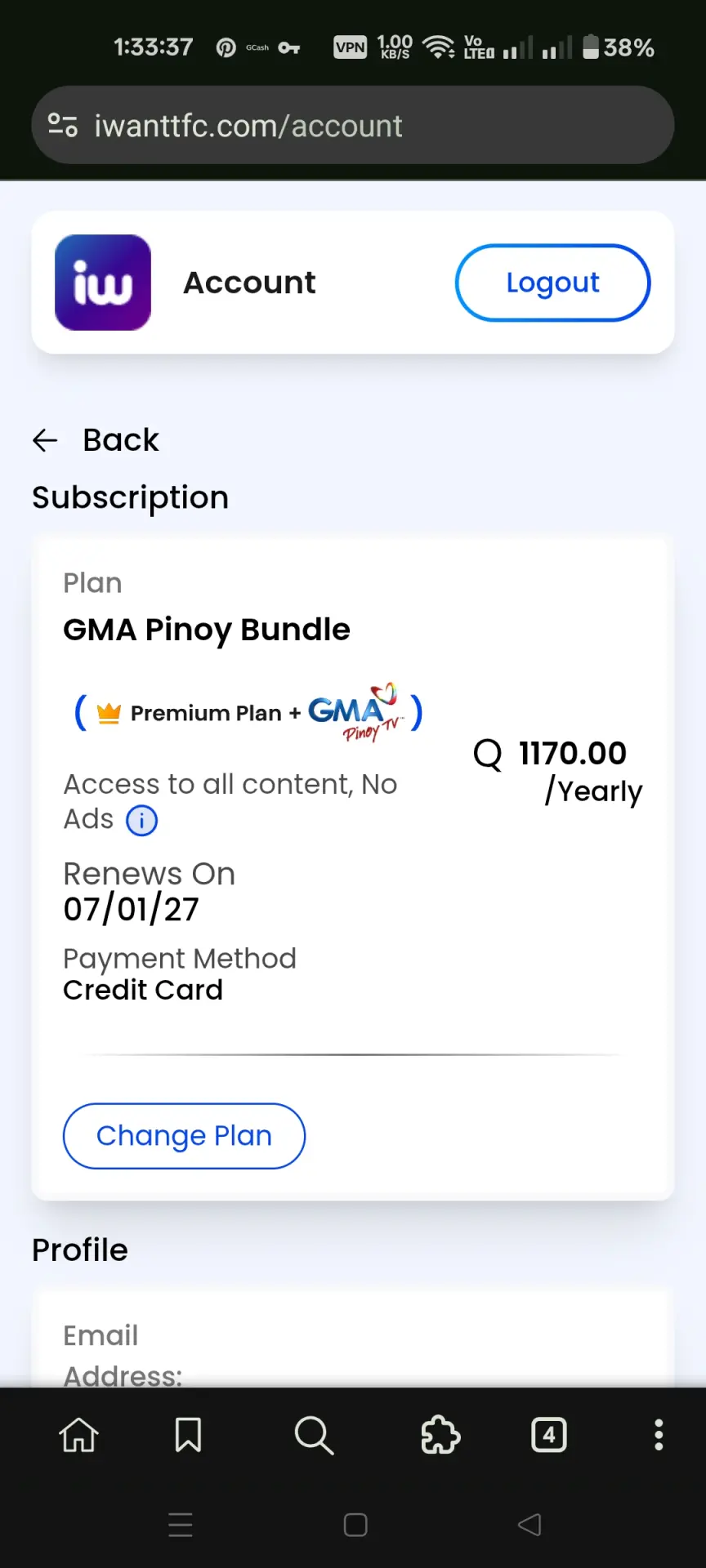
Task: Tap the system back button
Action: click(529, 1525)
